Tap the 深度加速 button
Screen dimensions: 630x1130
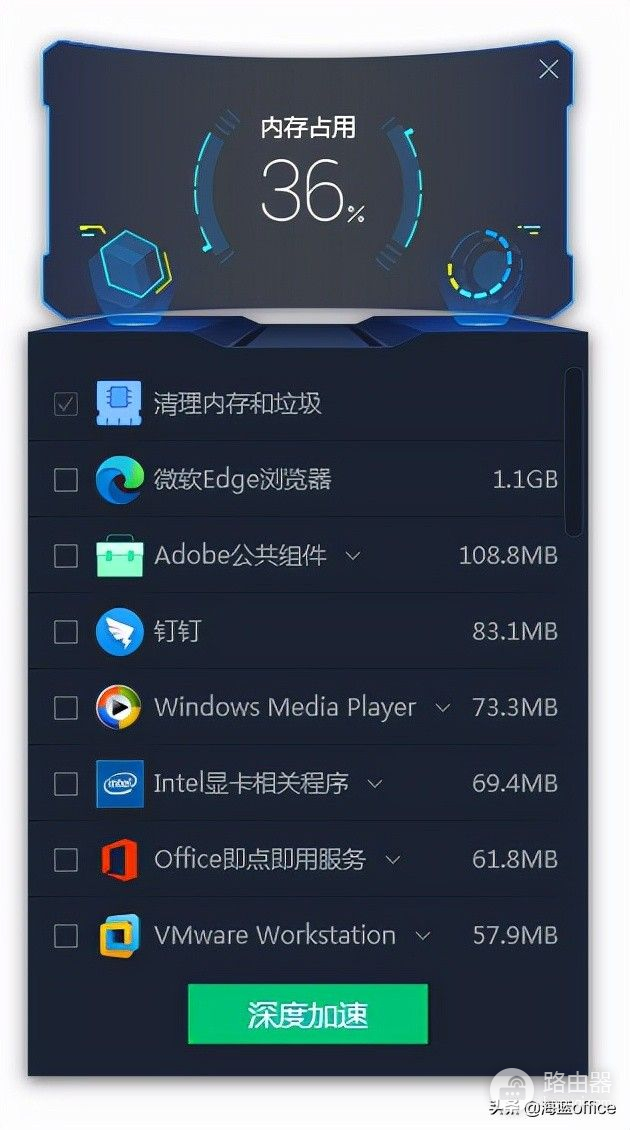coord(307,1014)
